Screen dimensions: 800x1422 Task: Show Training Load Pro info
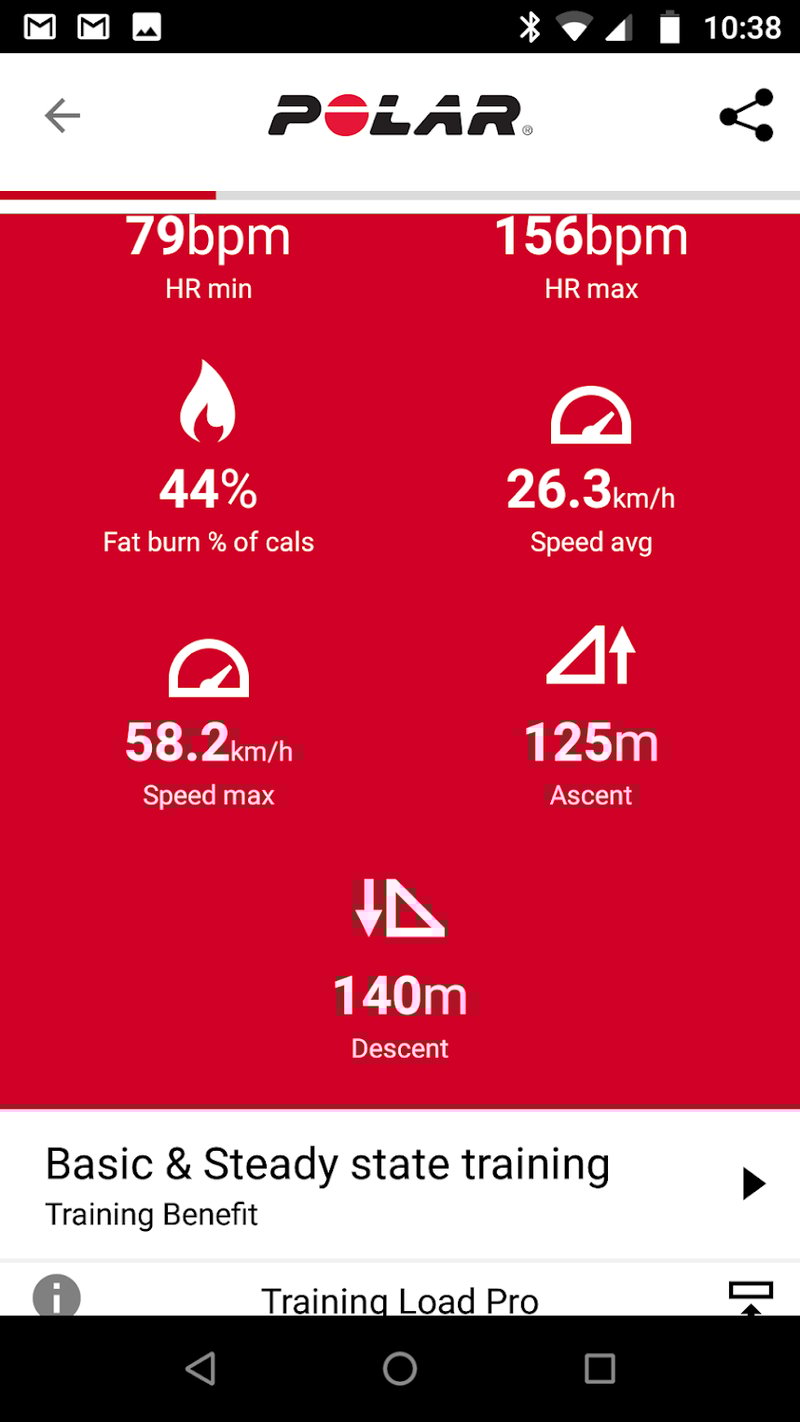point(57,1296)
